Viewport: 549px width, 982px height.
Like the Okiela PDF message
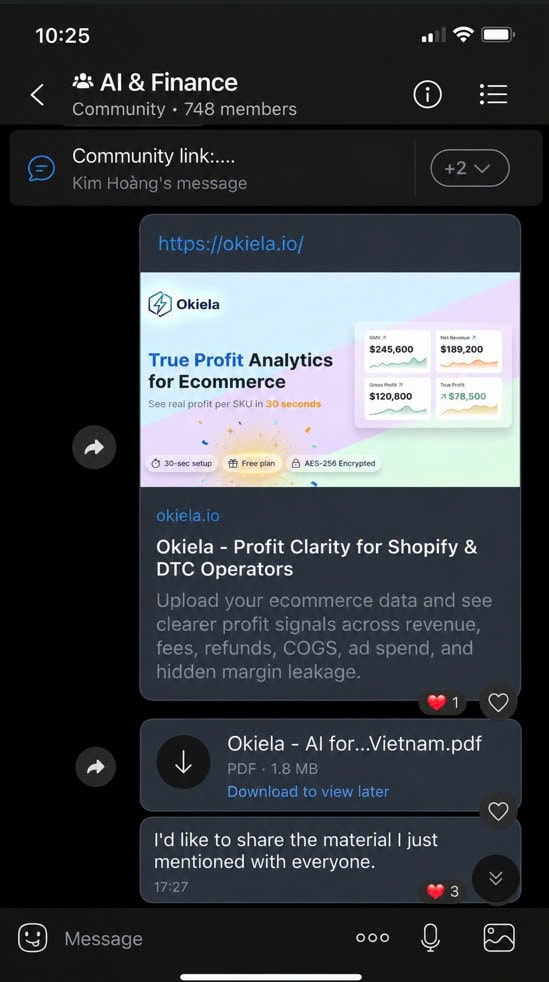(498, 812)
